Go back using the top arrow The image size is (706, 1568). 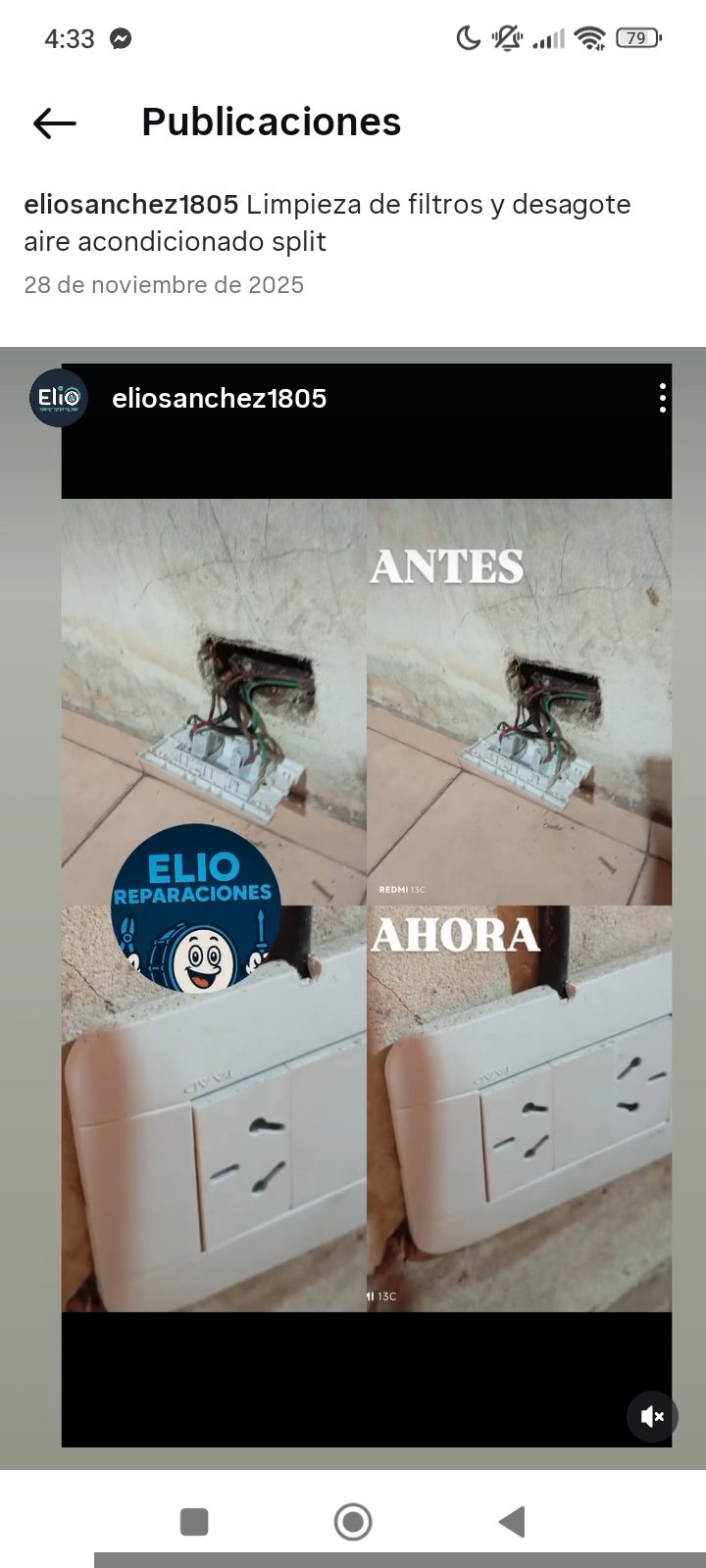click(x=55, y=123)
